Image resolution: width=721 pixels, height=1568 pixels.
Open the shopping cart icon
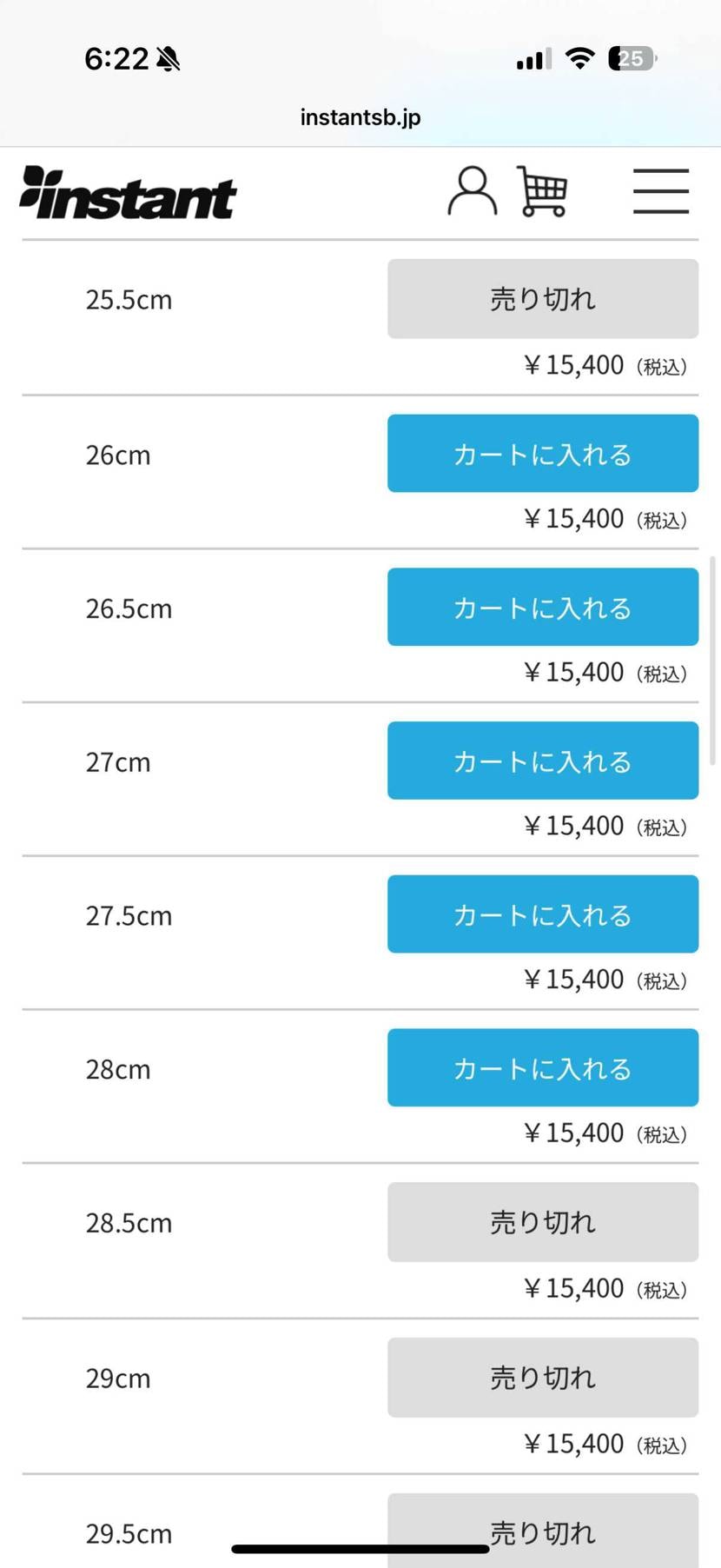tap(541, 191)
